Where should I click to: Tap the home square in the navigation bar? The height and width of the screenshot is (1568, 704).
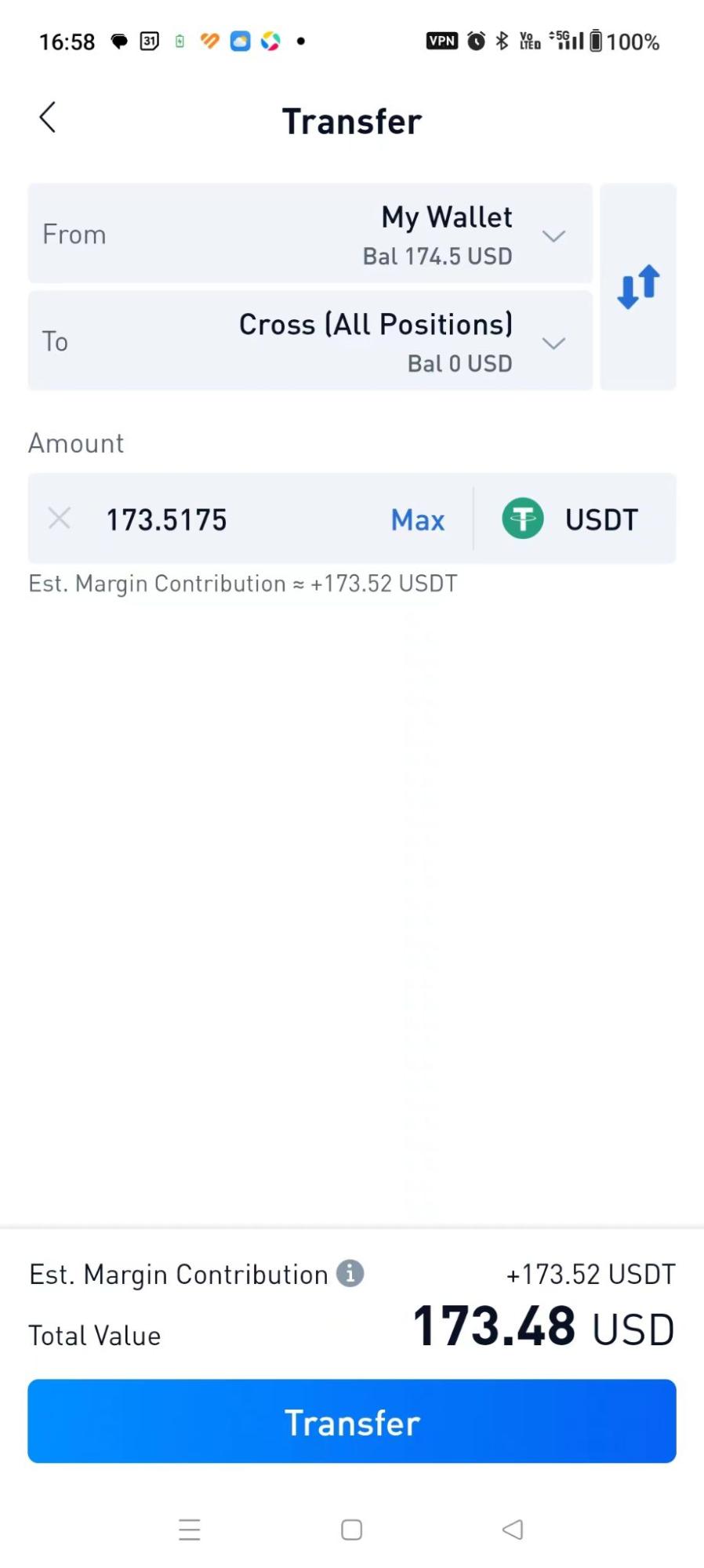pyautogui.click(x=351, y=1529)
